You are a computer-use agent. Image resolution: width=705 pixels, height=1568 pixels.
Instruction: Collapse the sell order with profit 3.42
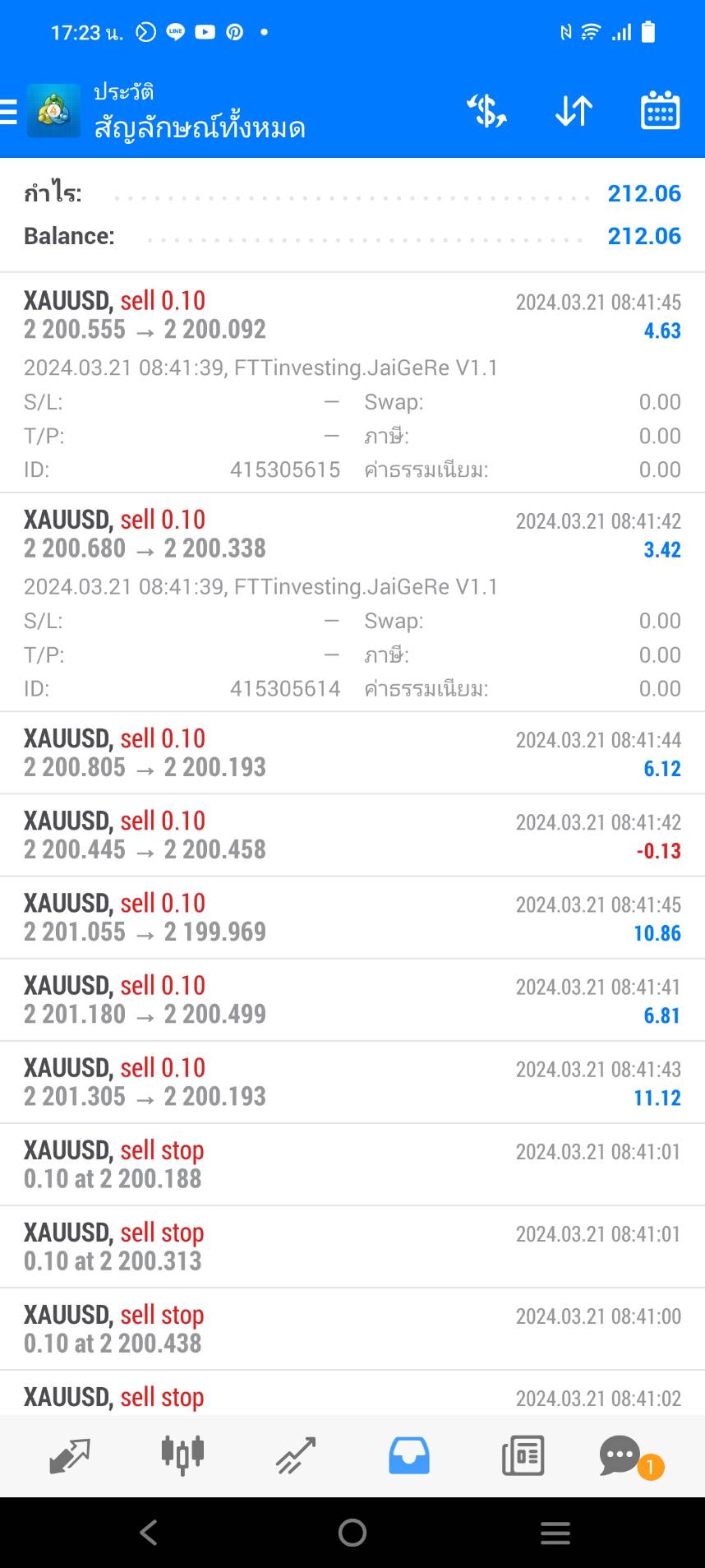pos(352,602)
